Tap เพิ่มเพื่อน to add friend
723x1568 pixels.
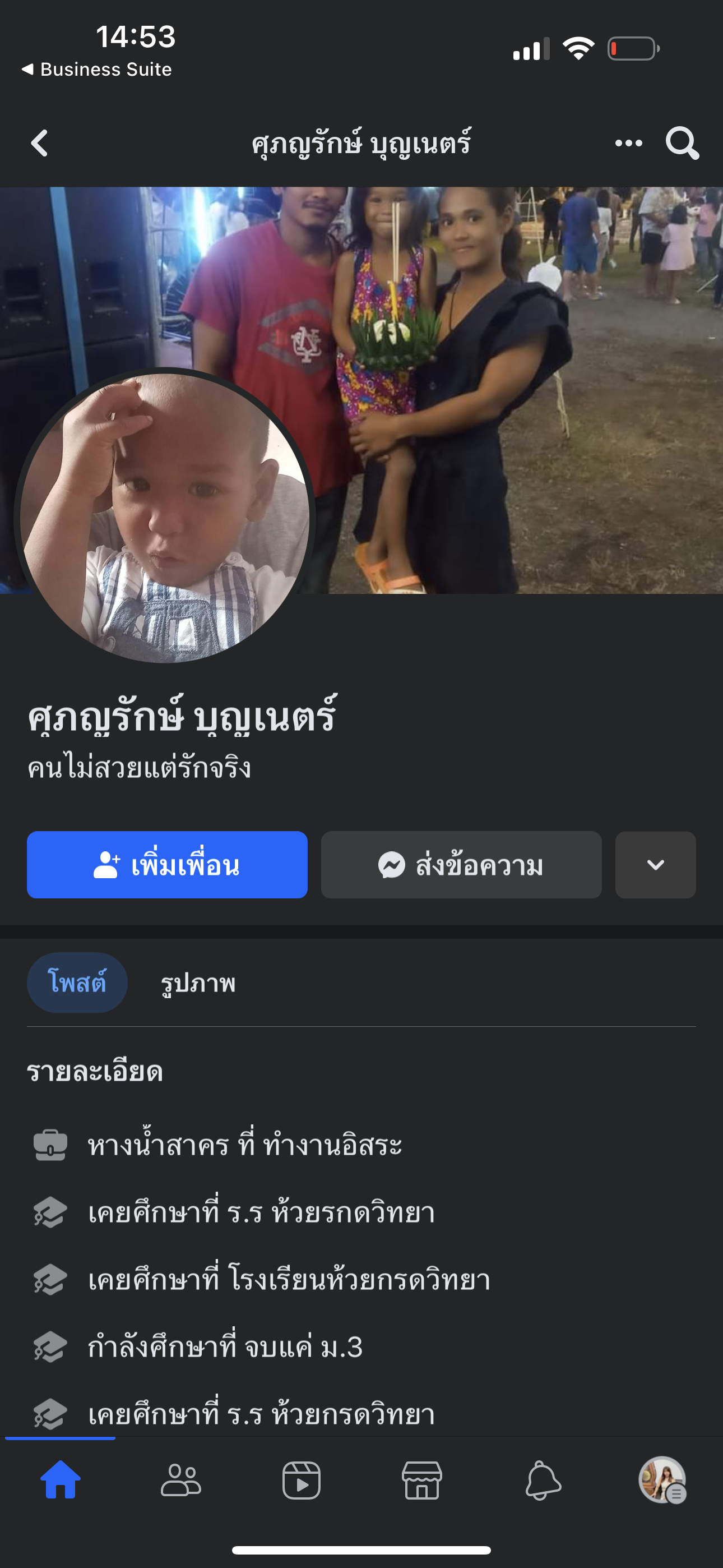click(167, 864)
